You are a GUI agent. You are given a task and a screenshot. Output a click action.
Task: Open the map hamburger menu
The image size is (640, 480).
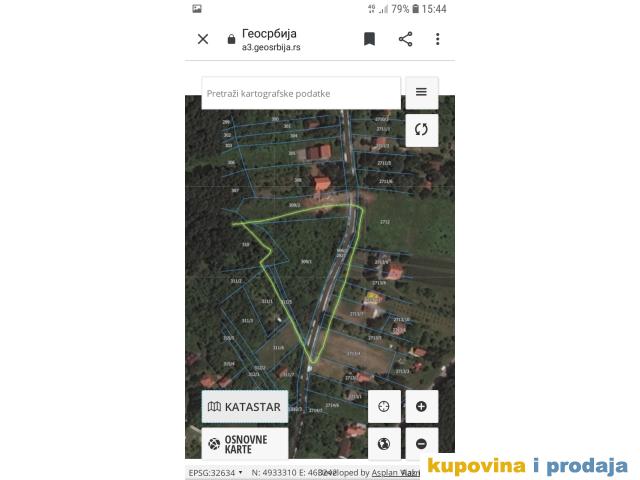pos(421,92)
